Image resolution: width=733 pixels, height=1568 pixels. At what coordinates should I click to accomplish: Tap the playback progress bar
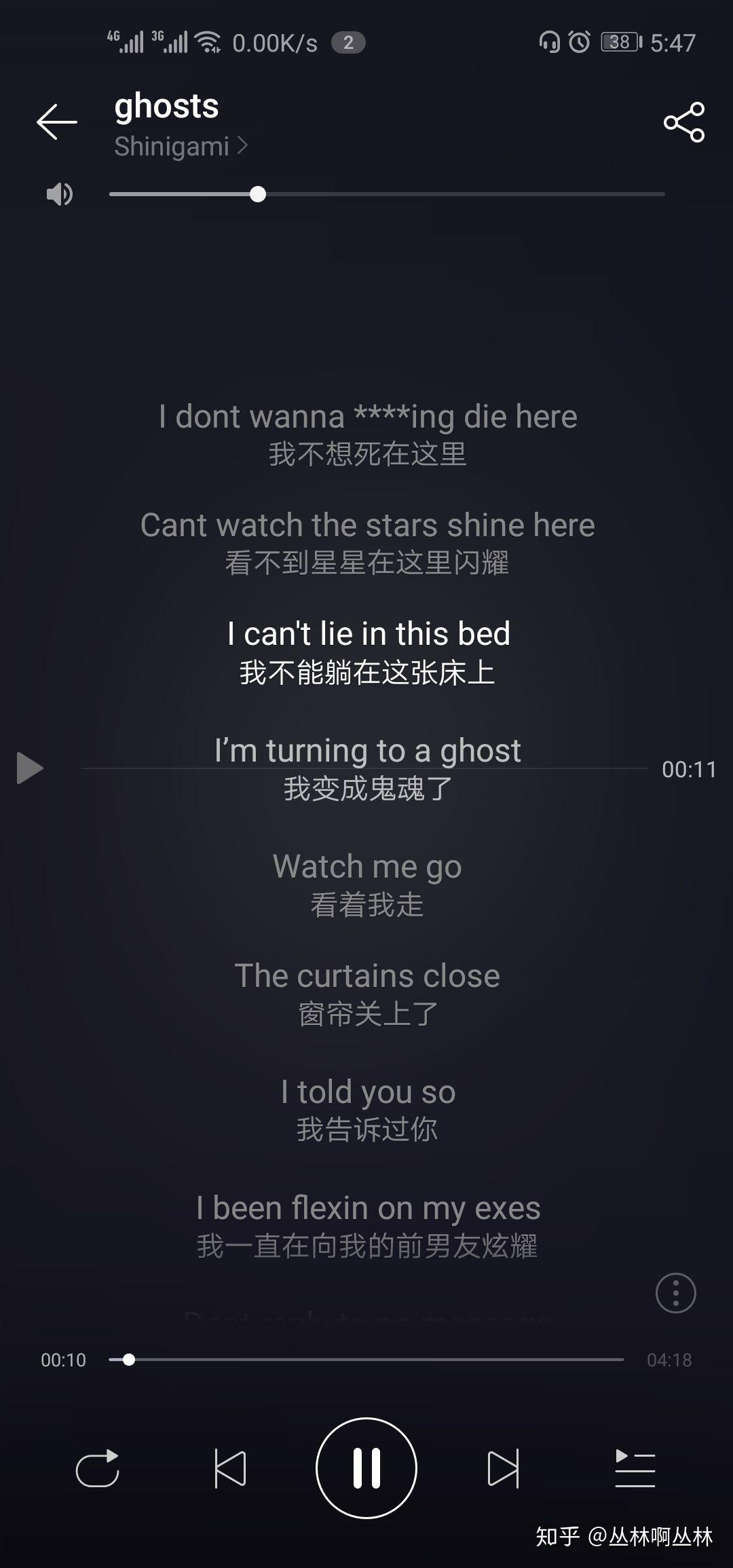pyautogui.click(x=366, y=1360)
